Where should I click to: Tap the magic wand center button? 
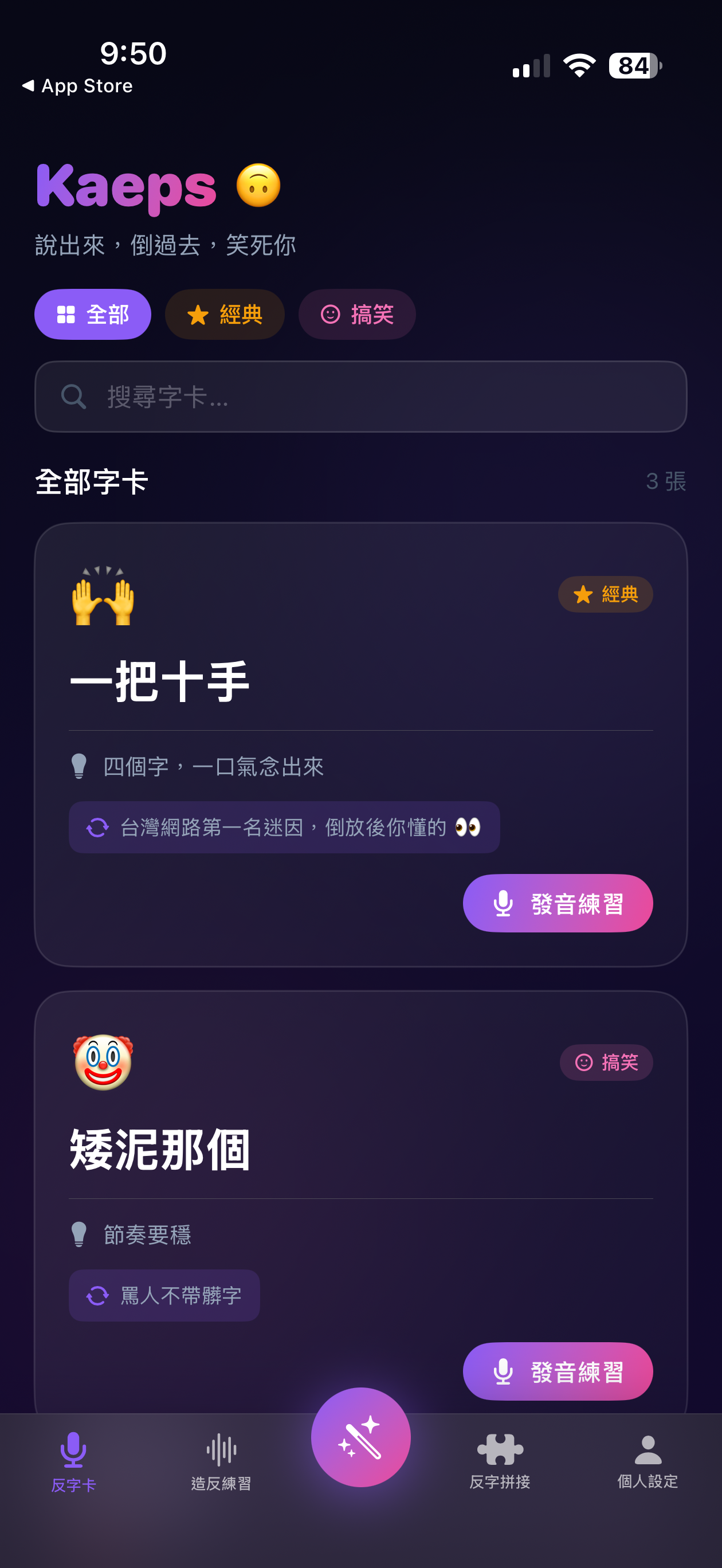click(360, 1437)
